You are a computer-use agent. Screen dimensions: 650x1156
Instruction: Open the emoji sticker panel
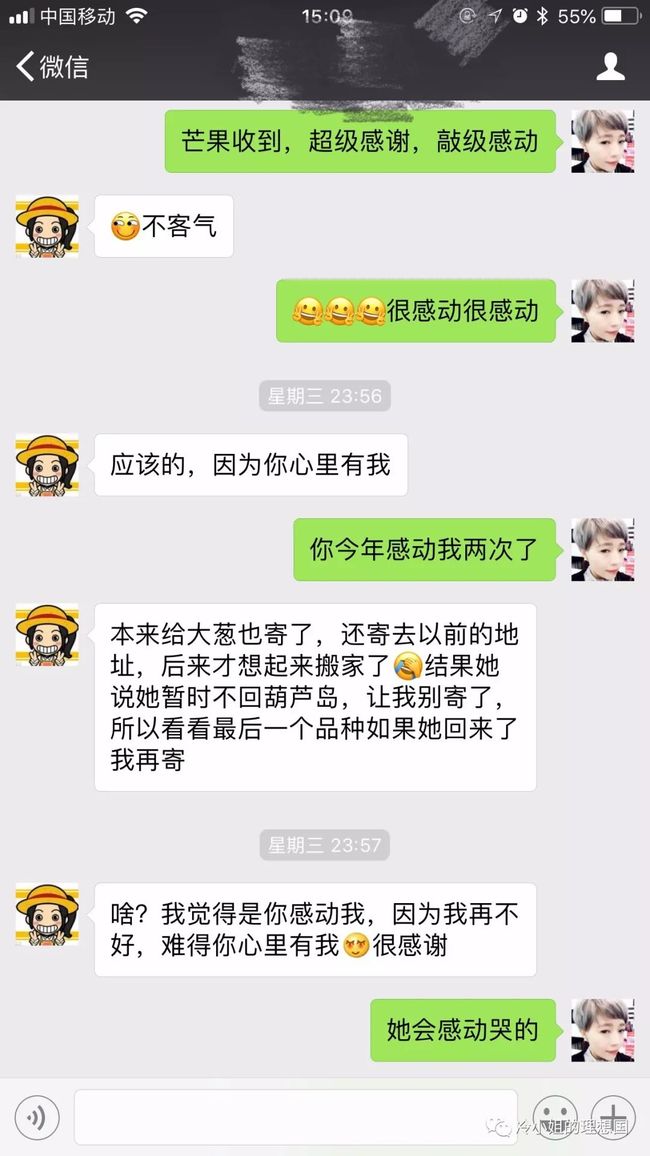click(x=554, y=1118)
